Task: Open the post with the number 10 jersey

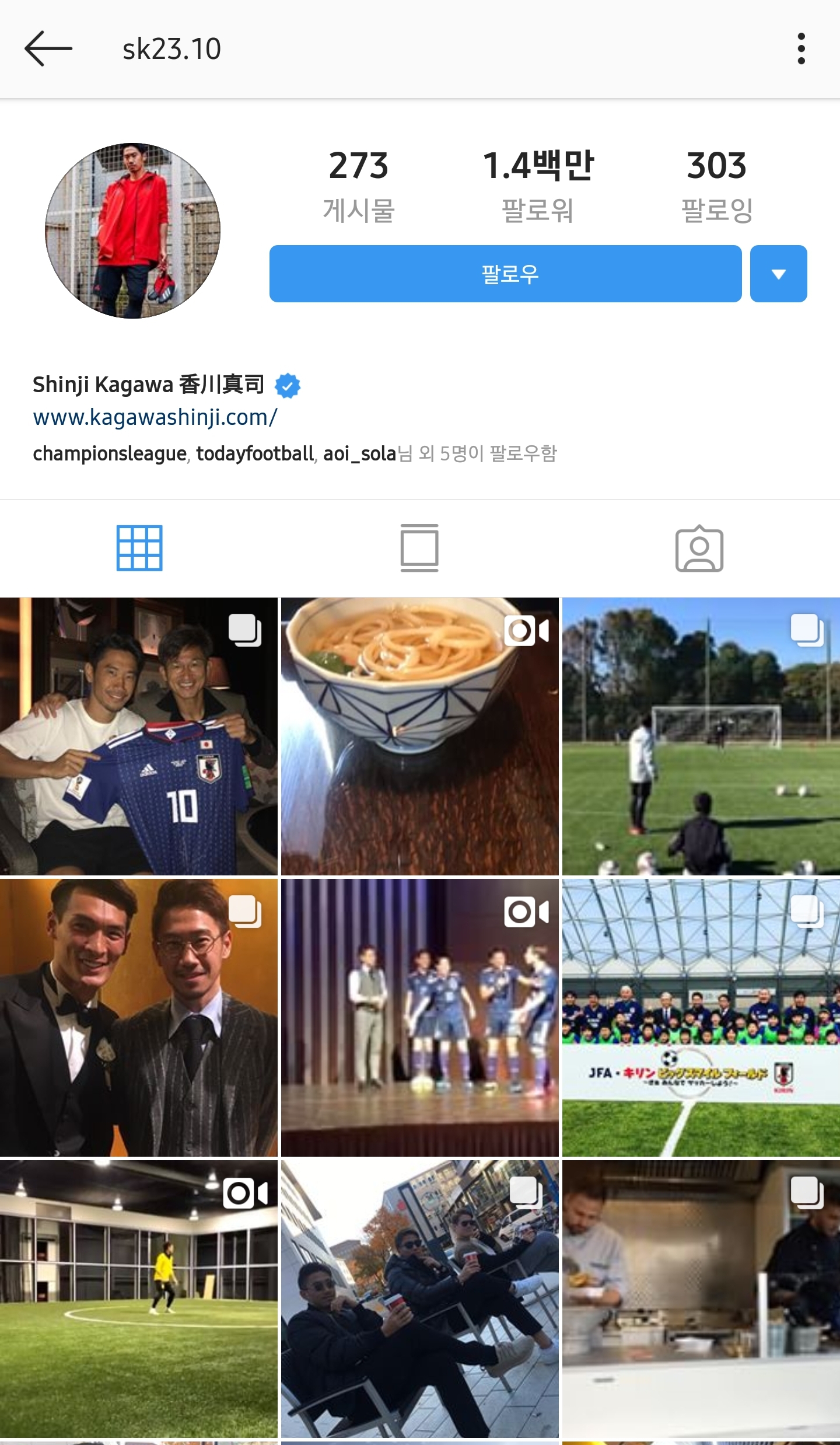Action: (139, 736)
